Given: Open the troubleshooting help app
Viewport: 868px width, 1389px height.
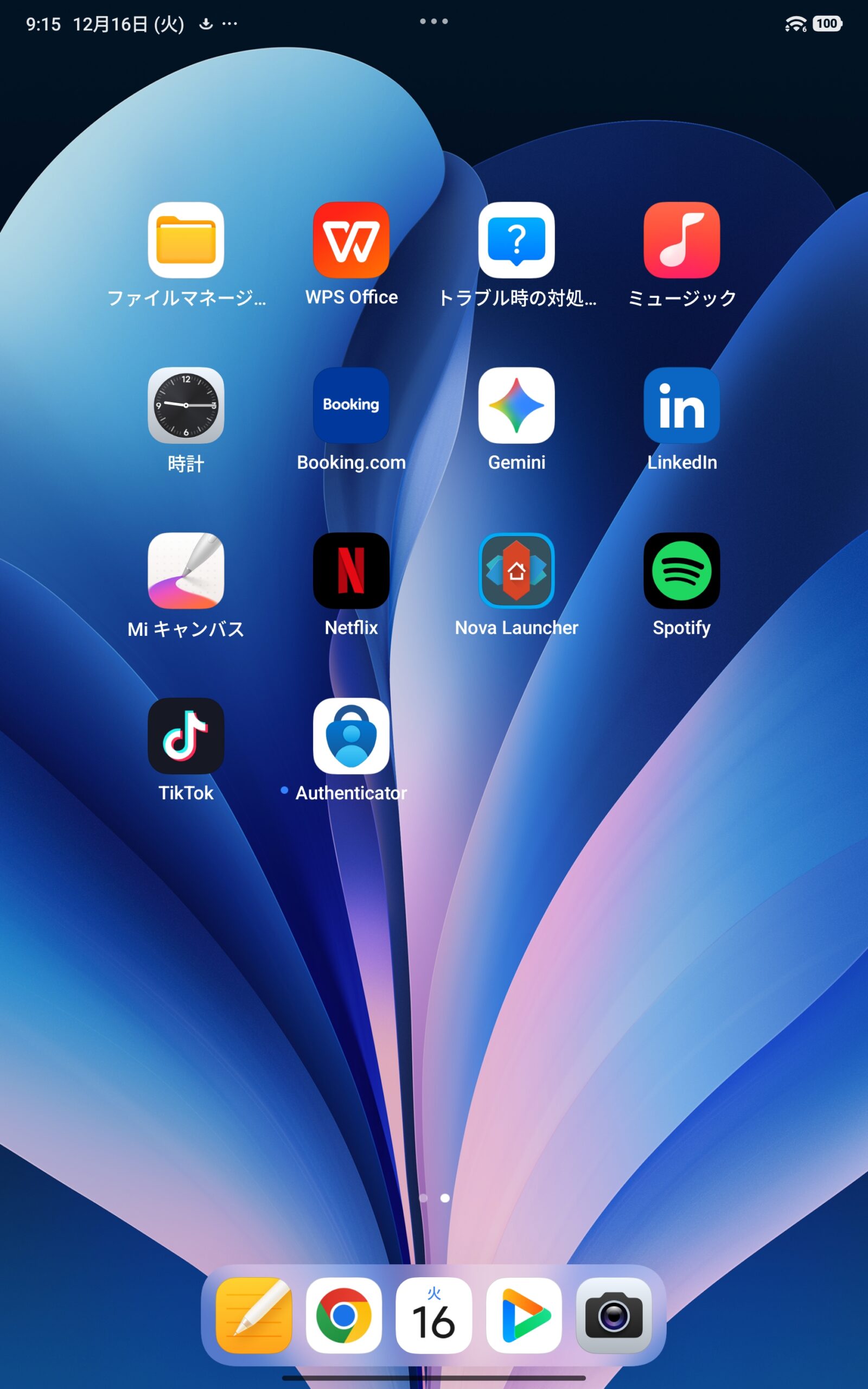Looking at the screenshot, I should [516, 240].
